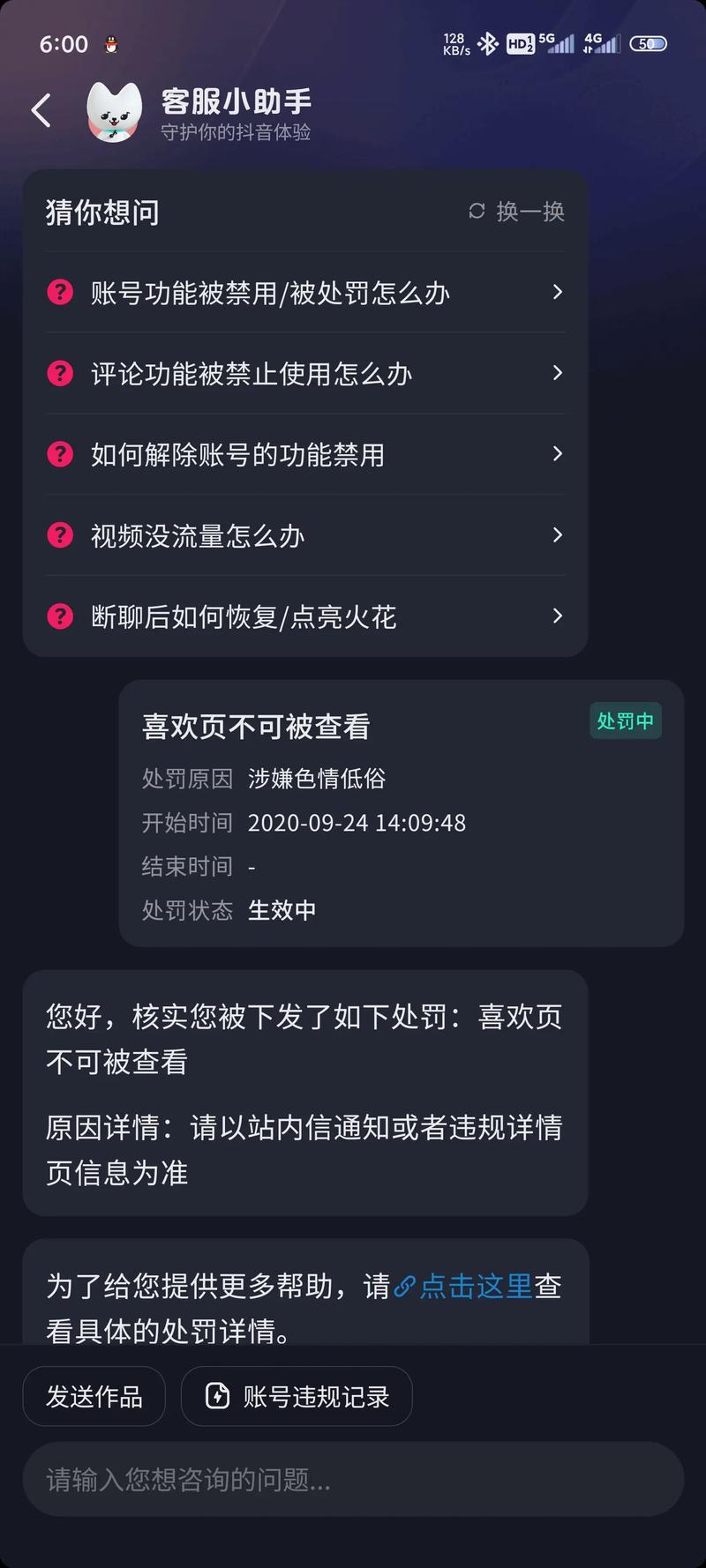Go back from the 客服小助手 chat
The image size is (706, 1568).
(41, 111)
